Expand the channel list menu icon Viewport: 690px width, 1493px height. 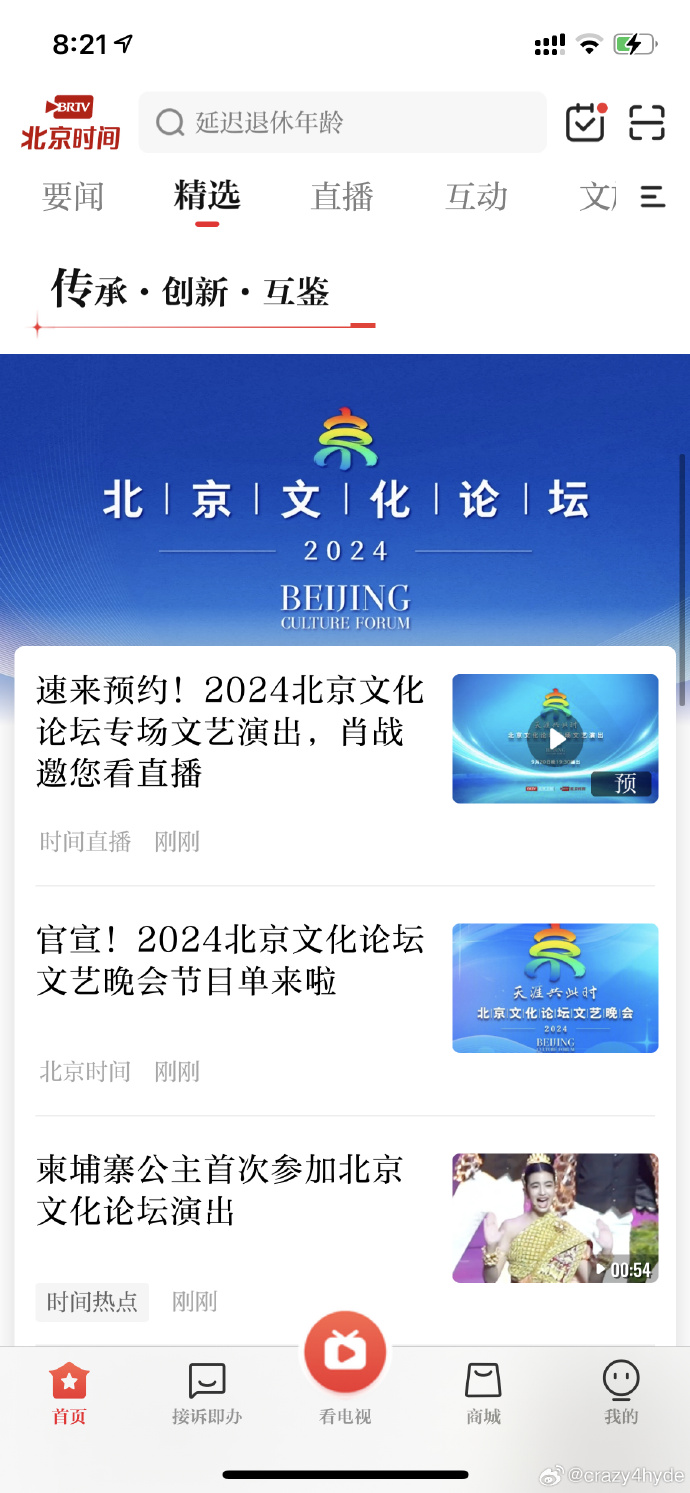pos(653,197)
